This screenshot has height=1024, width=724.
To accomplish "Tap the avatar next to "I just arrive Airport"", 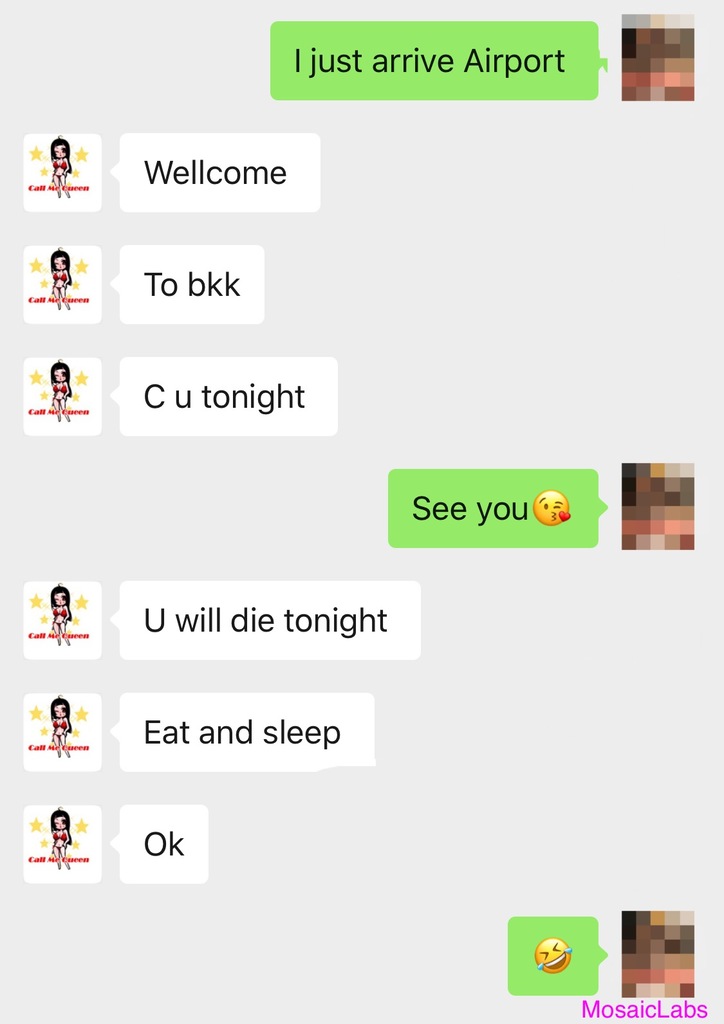I will [x=657, y=58].
